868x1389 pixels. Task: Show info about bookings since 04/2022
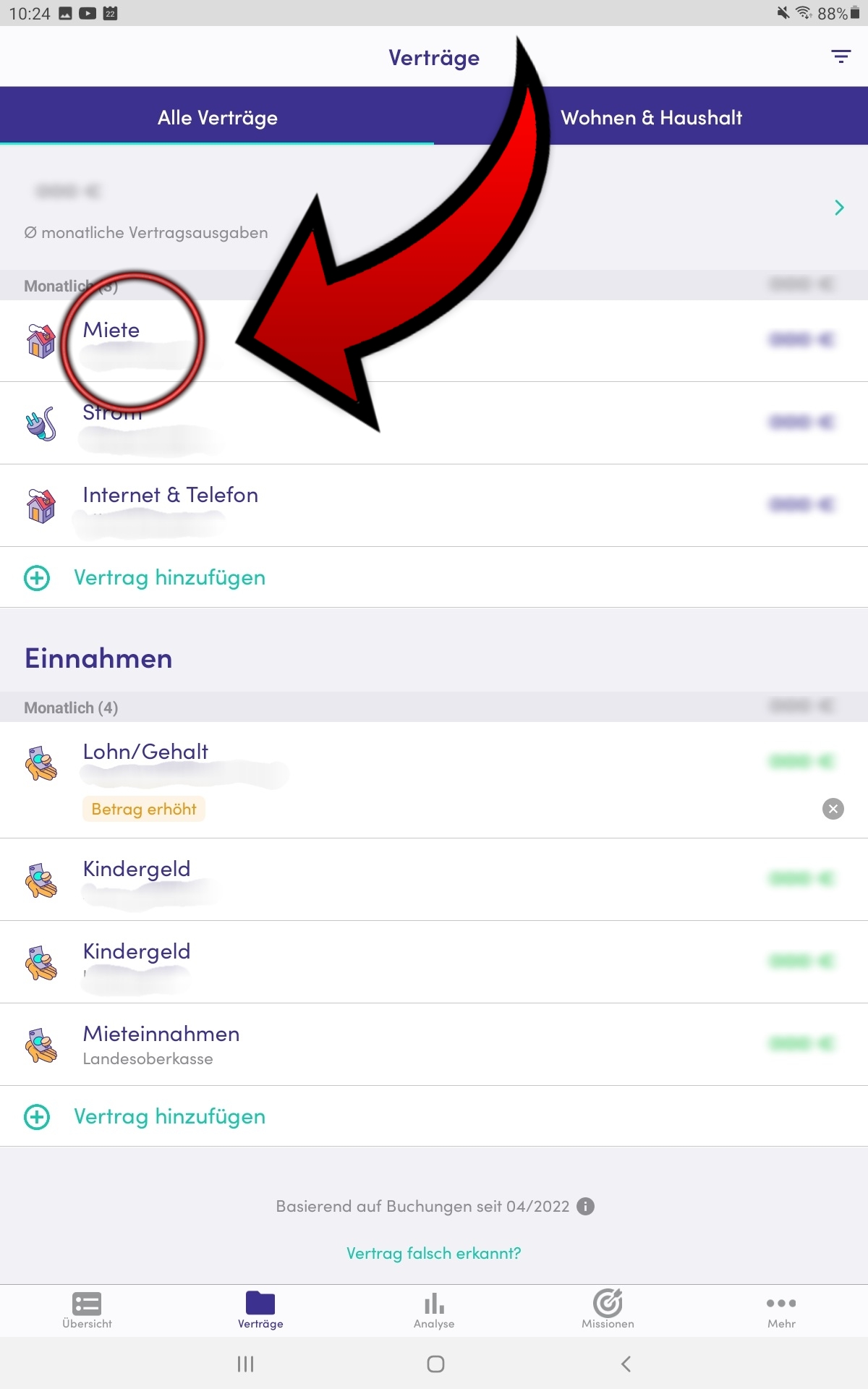(x=586, y=1206)
